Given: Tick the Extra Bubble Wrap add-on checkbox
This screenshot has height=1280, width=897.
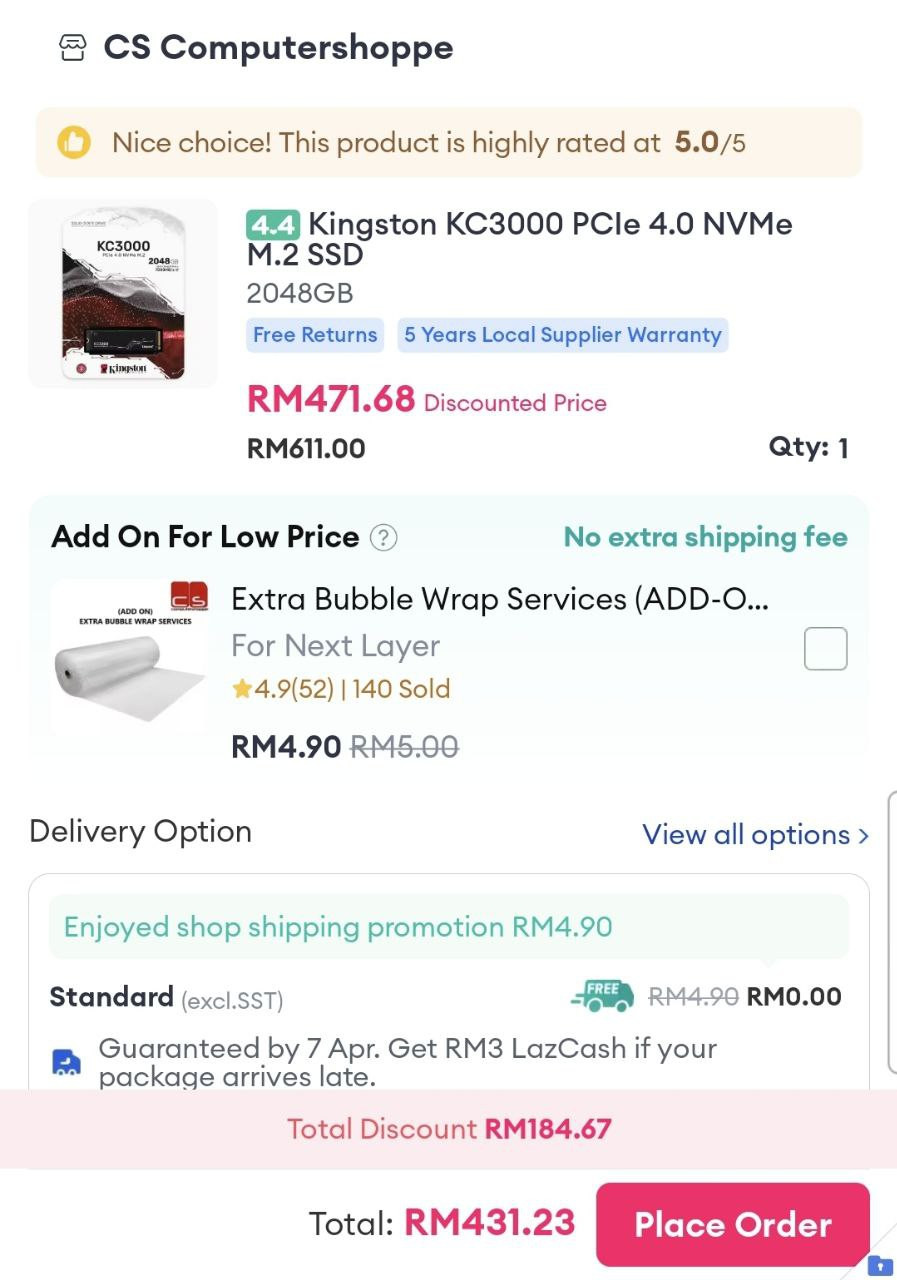Looking at the screenshot, I should click(825, 649).
